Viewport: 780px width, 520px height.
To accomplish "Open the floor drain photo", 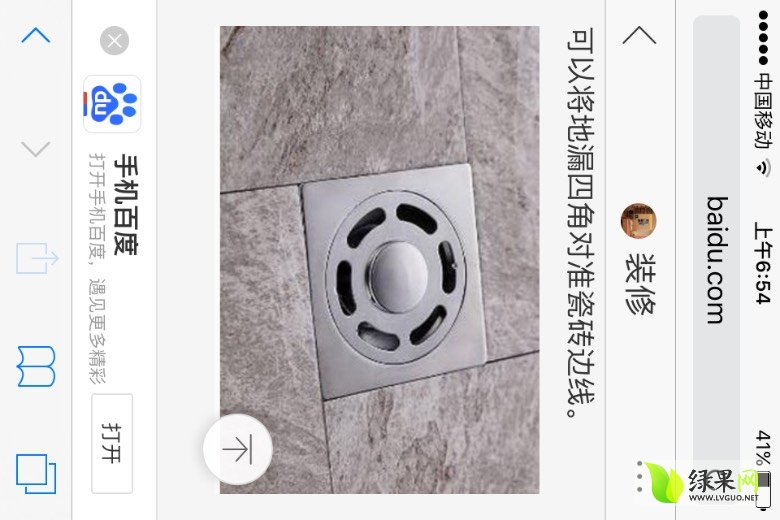I will pyautogui.click(x=379, y=260).
